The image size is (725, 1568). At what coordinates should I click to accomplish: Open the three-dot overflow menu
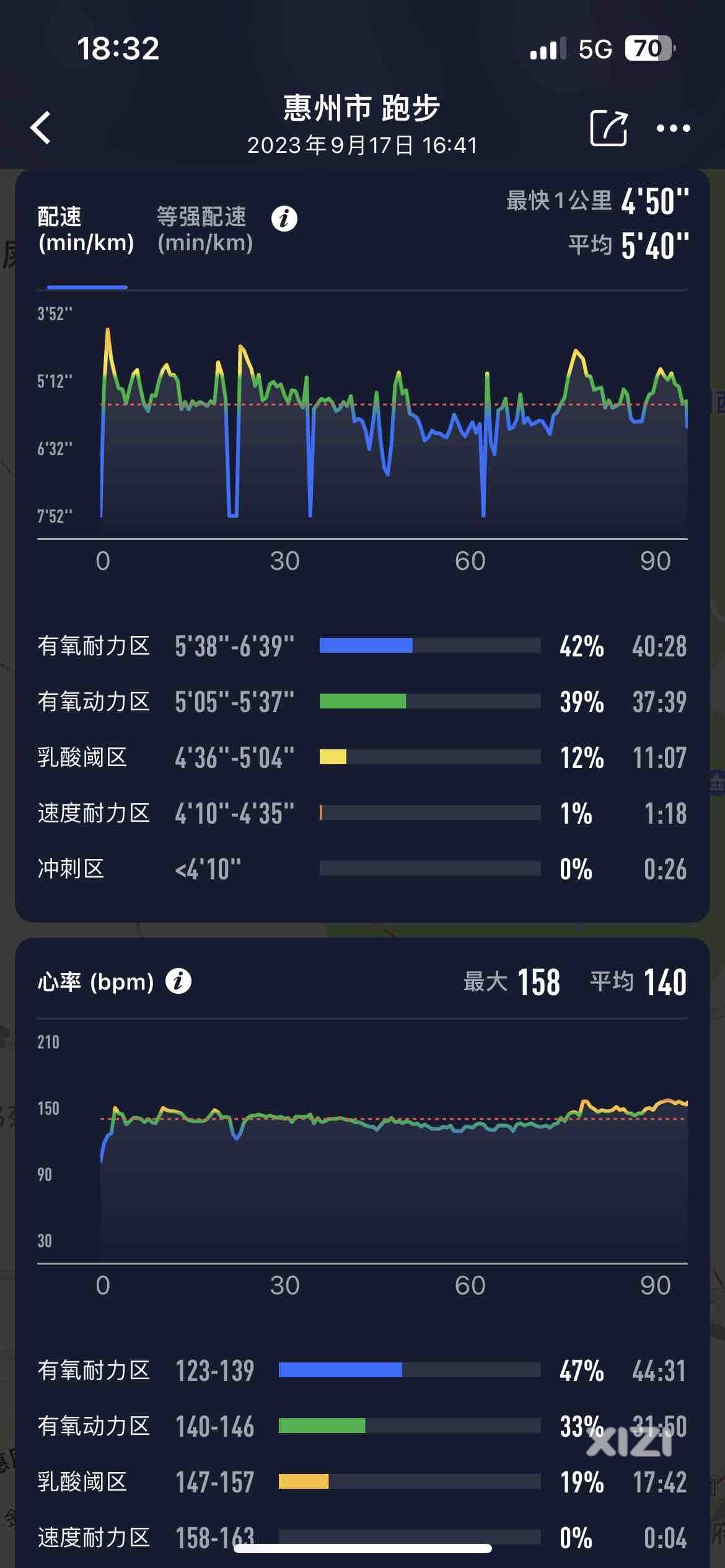pos(673,128)
